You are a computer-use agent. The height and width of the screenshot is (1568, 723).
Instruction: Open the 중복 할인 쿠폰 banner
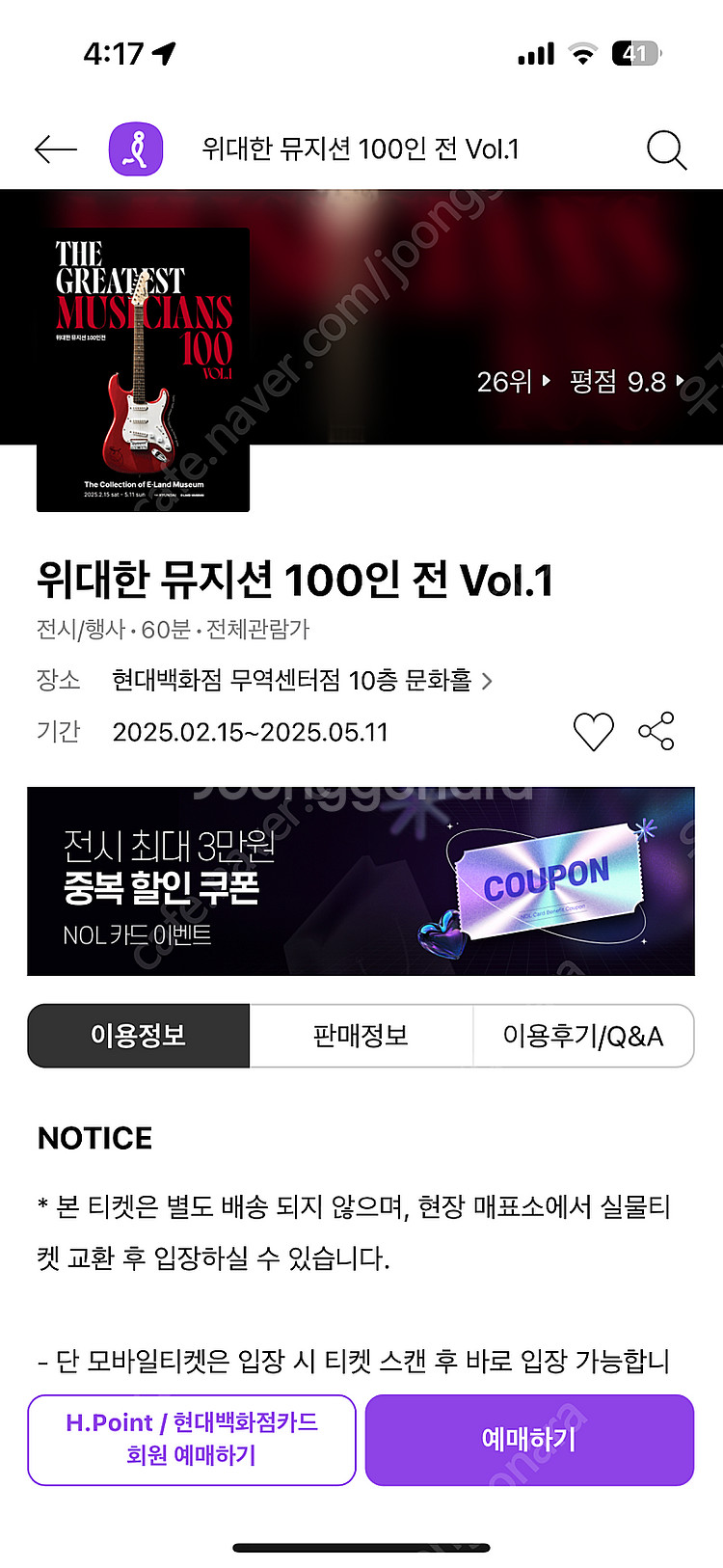(x=361, y=881)
